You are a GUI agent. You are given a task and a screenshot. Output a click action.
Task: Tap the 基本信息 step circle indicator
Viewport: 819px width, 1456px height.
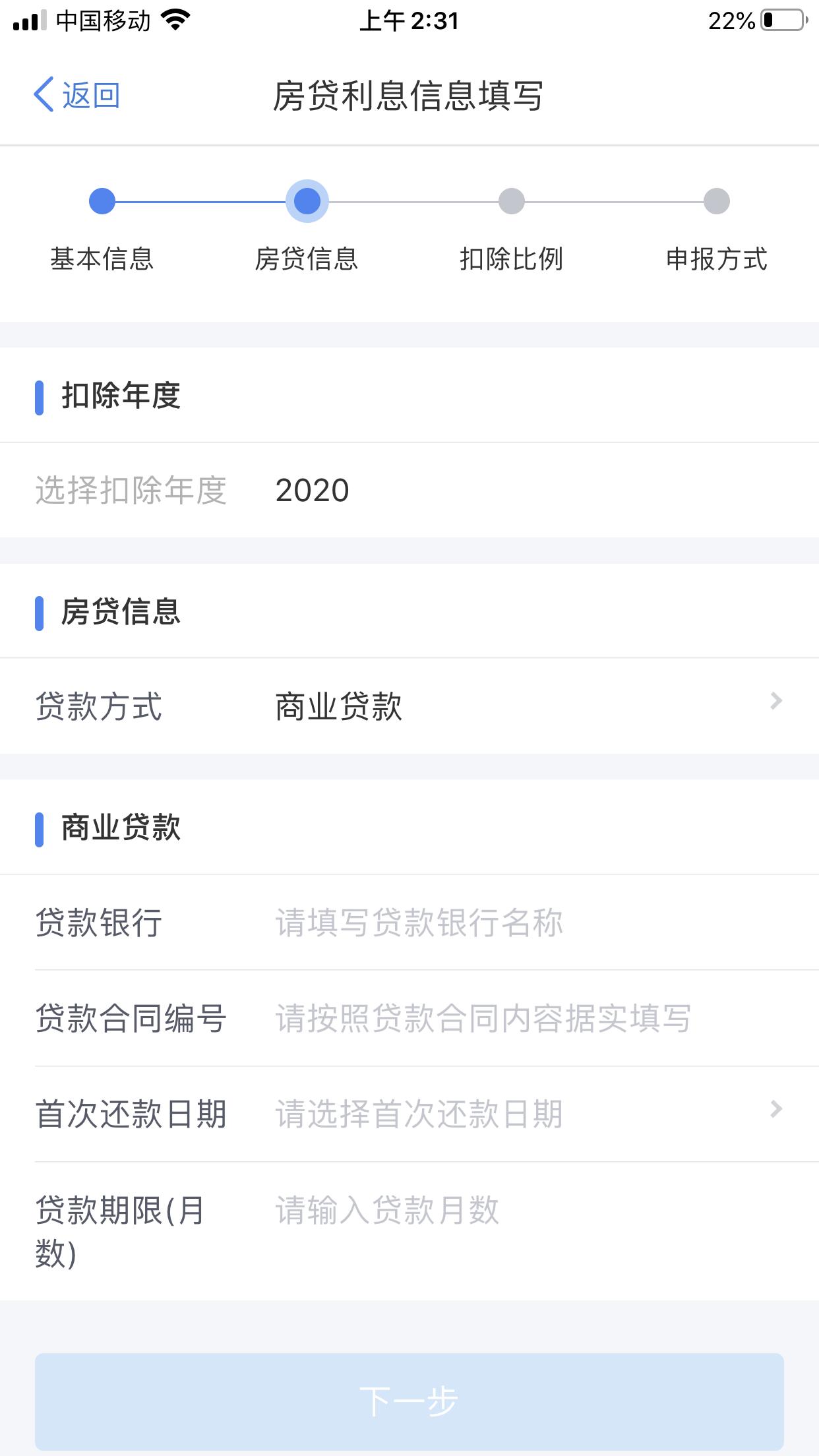[x=101, y=203]
